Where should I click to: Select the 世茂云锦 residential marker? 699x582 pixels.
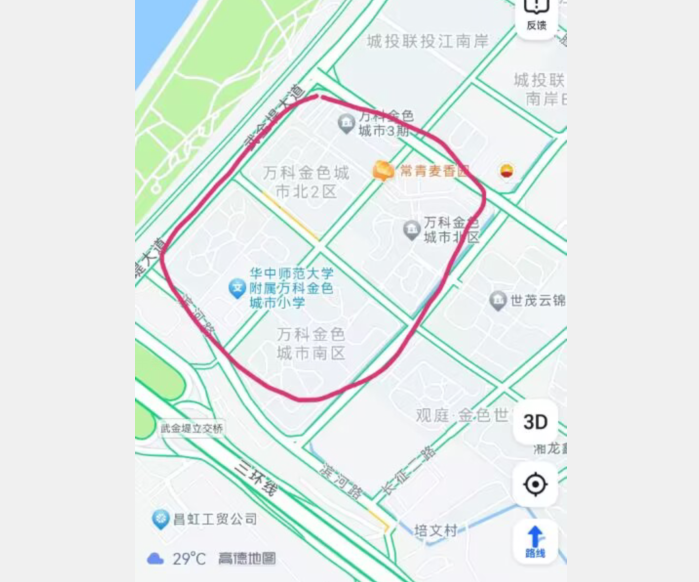point(498,300)
